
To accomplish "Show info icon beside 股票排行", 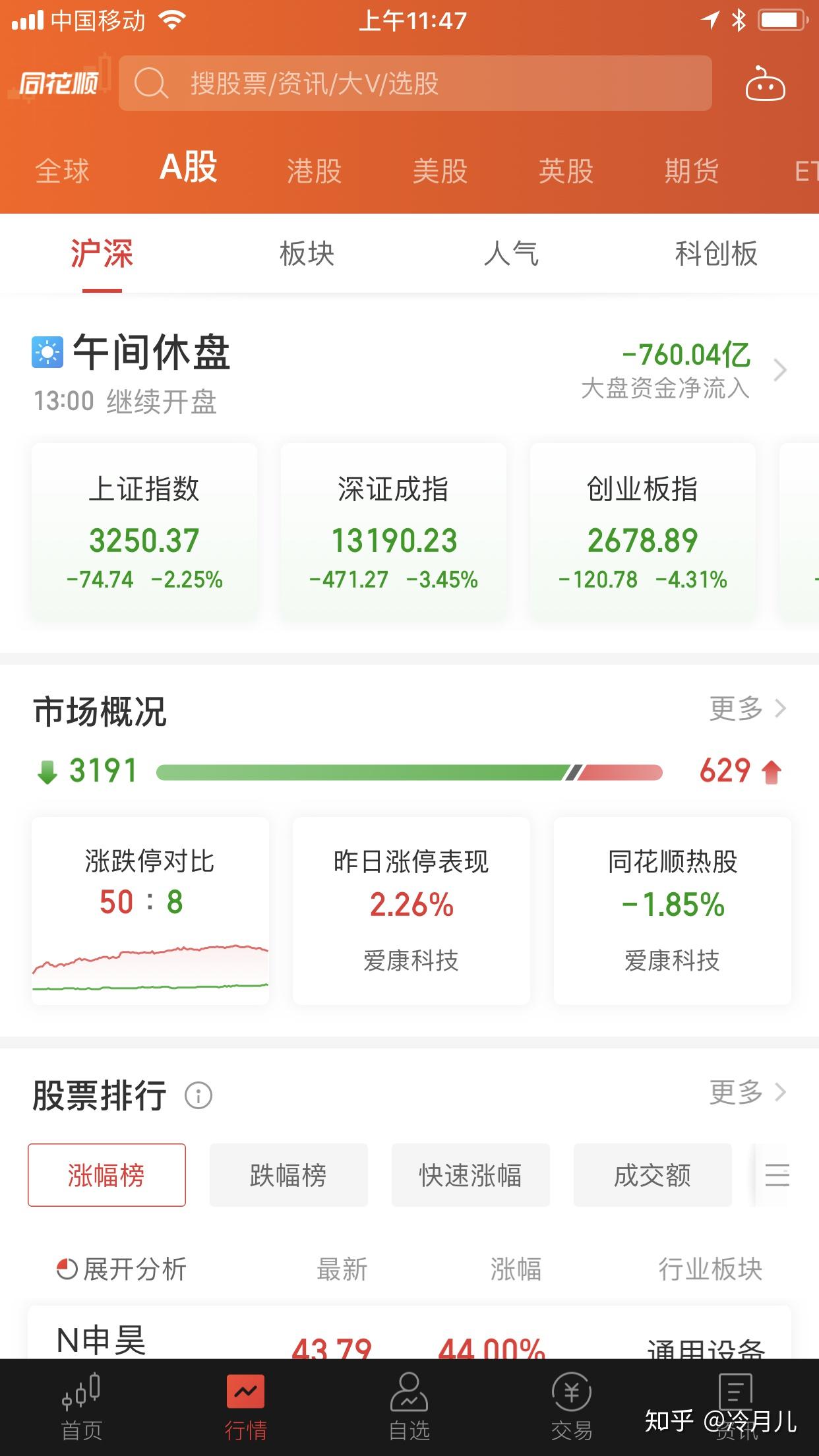I will click(198, 1096).
